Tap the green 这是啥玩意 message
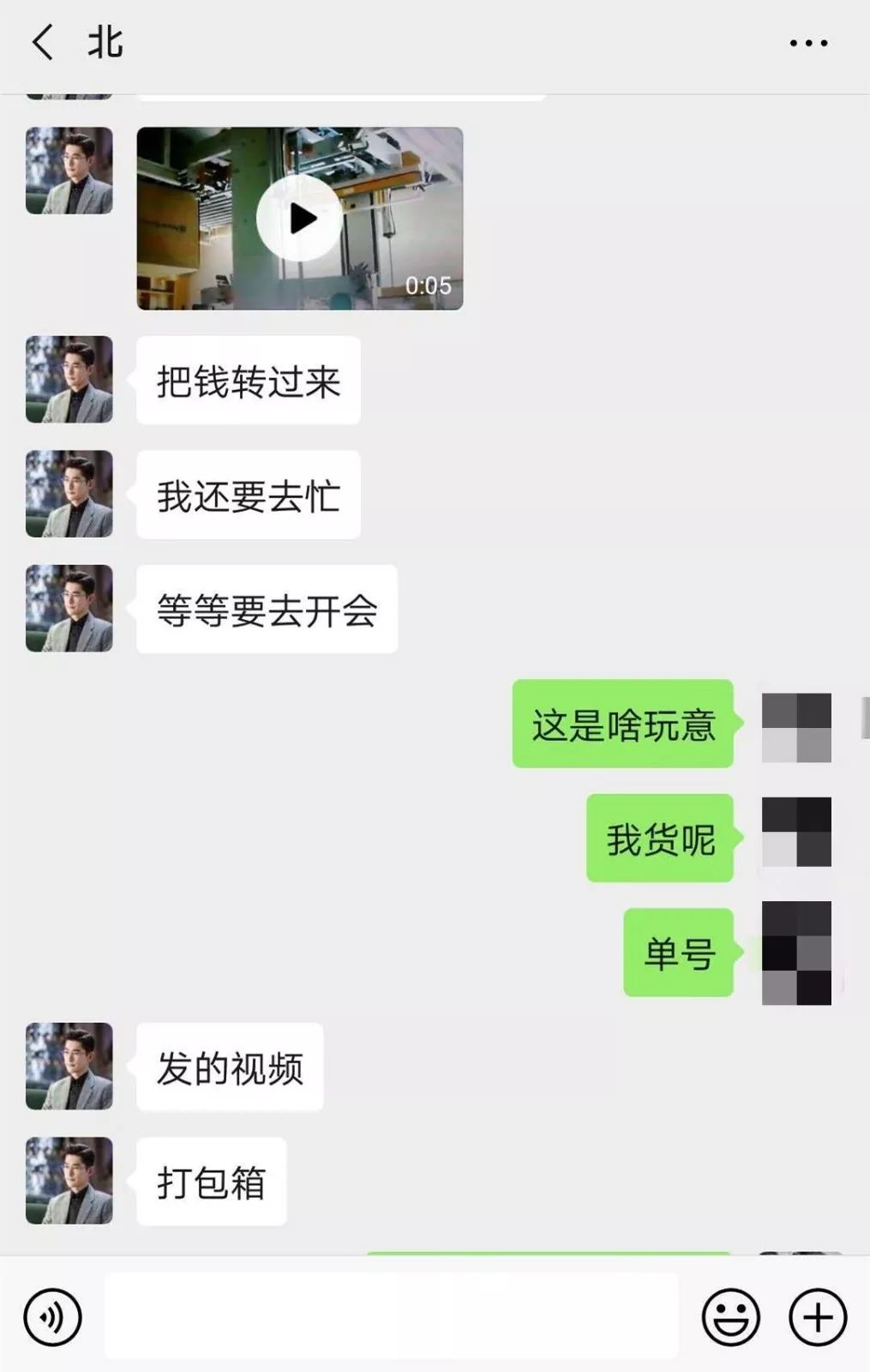Screen dimensions: 870x1372 624,725
